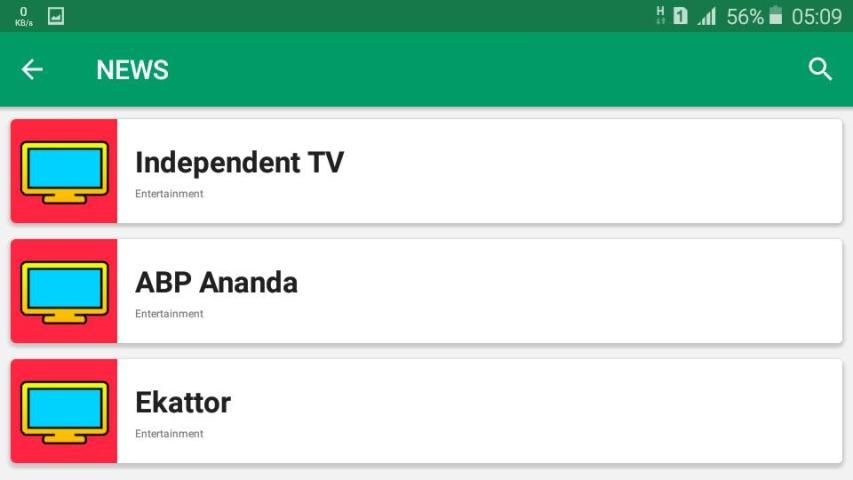Open the Independent TV channel
Viewport: 853px width, 480px height.
click(x=426, y=171)
